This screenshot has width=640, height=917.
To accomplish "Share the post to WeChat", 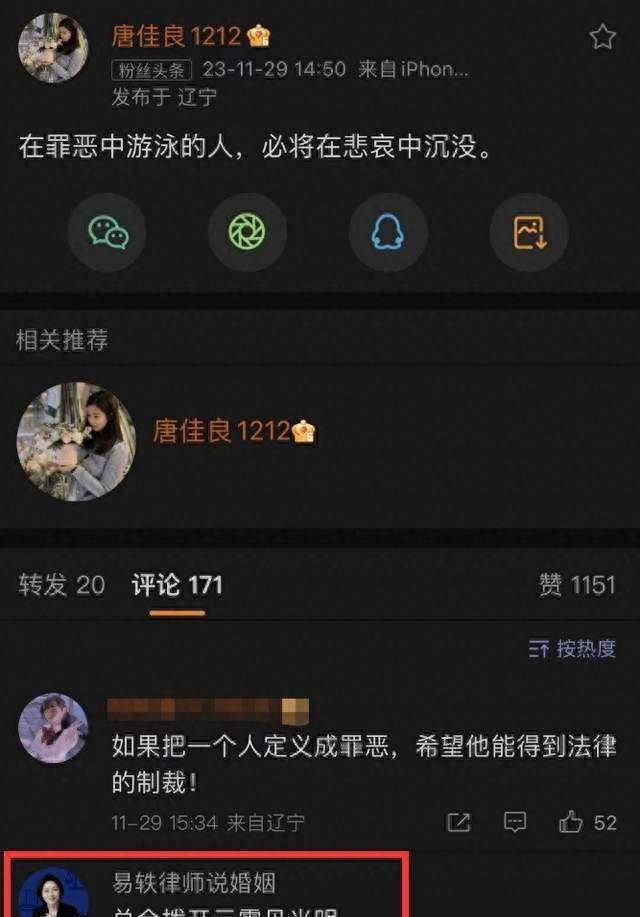I will point(107,232).
